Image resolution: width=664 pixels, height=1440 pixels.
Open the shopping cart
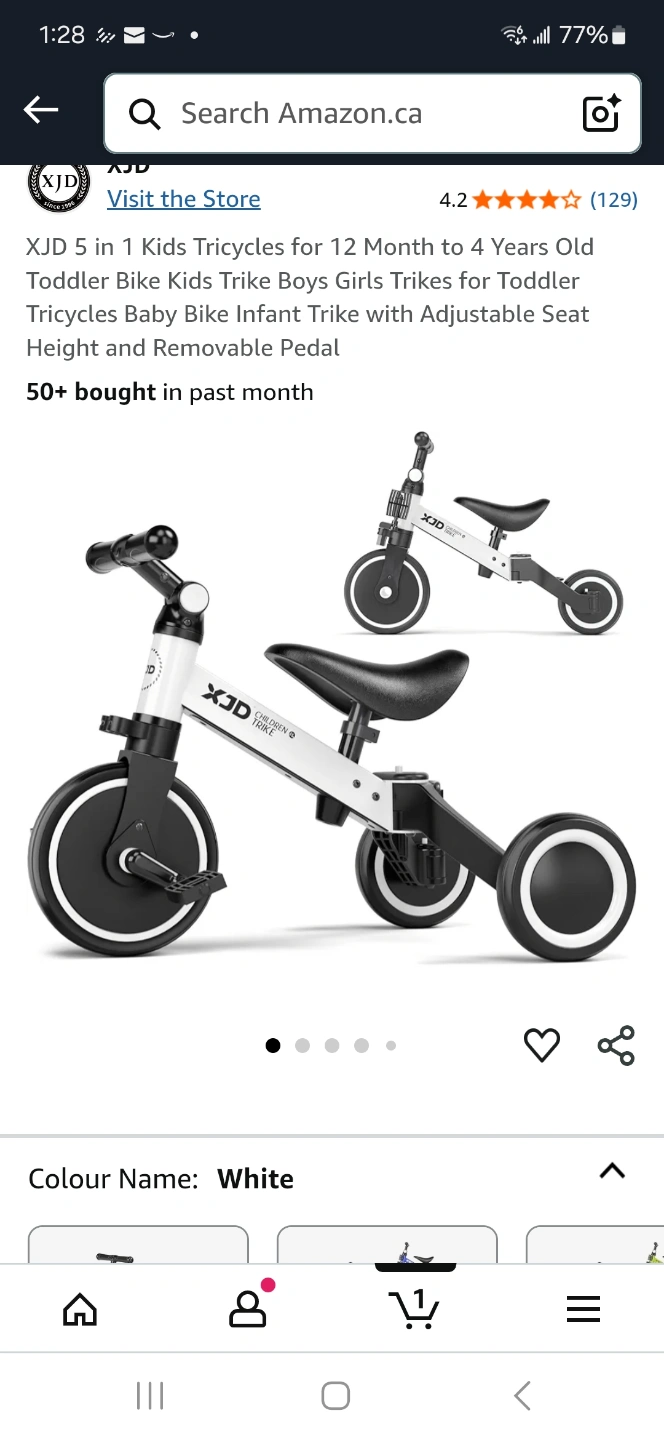click(x=414, y=1309)
